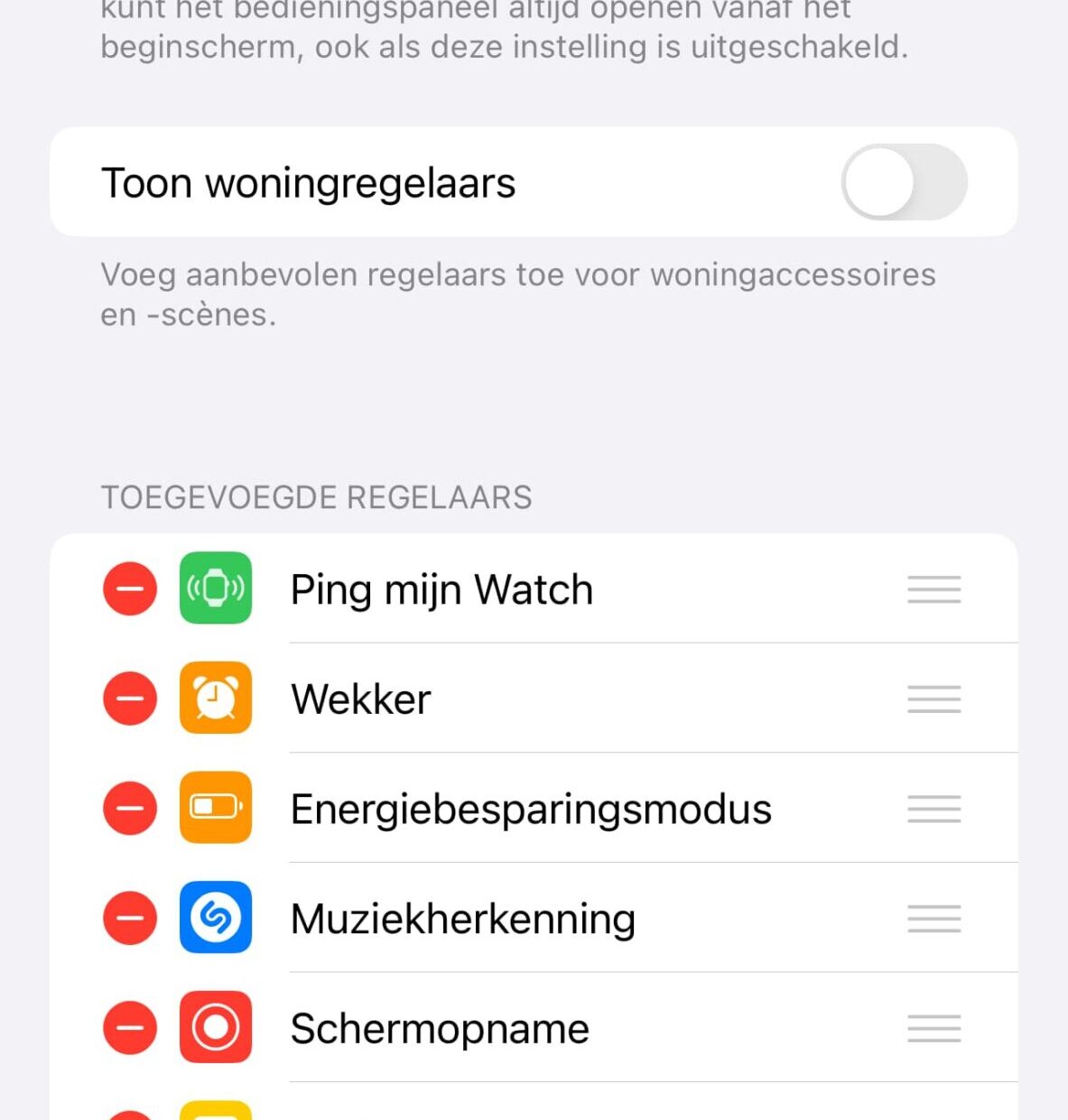Image resolution: width=1068 pixels, height=1120 pixels.
Task: Tap the reorder handle next to Wekker
Action: coord(933,699)
